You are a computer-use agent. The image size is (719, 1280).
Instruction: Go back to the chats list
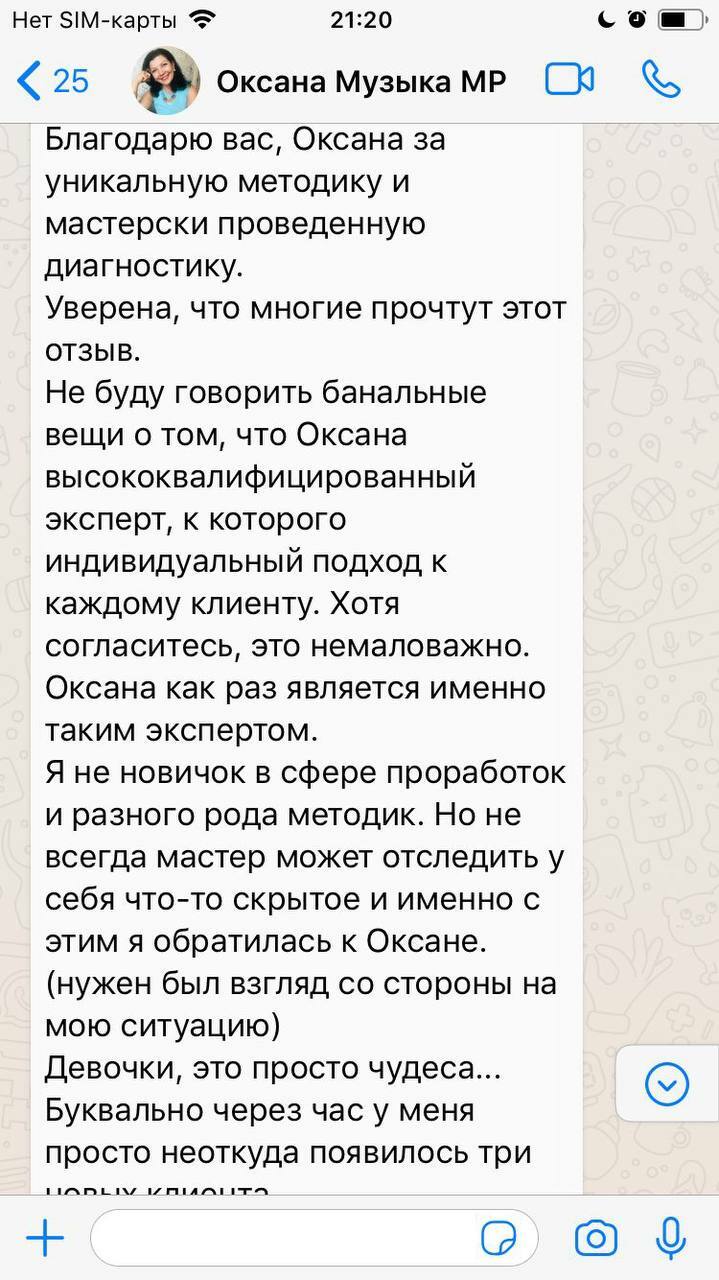[x=52, y=81]
